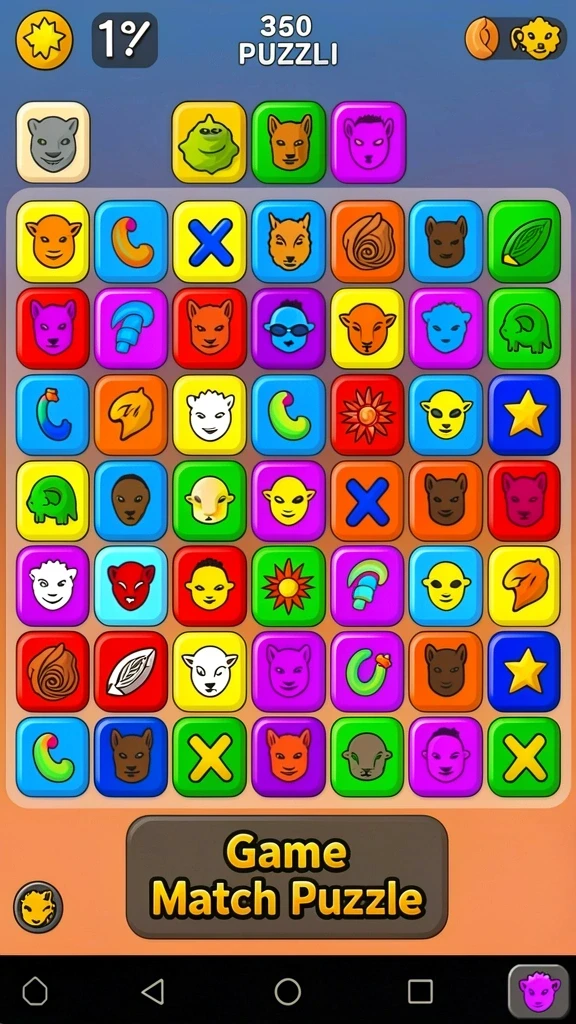Select the red sunflower on red tile
This screenshot has height=1024, width=576.
click(367, 415)
